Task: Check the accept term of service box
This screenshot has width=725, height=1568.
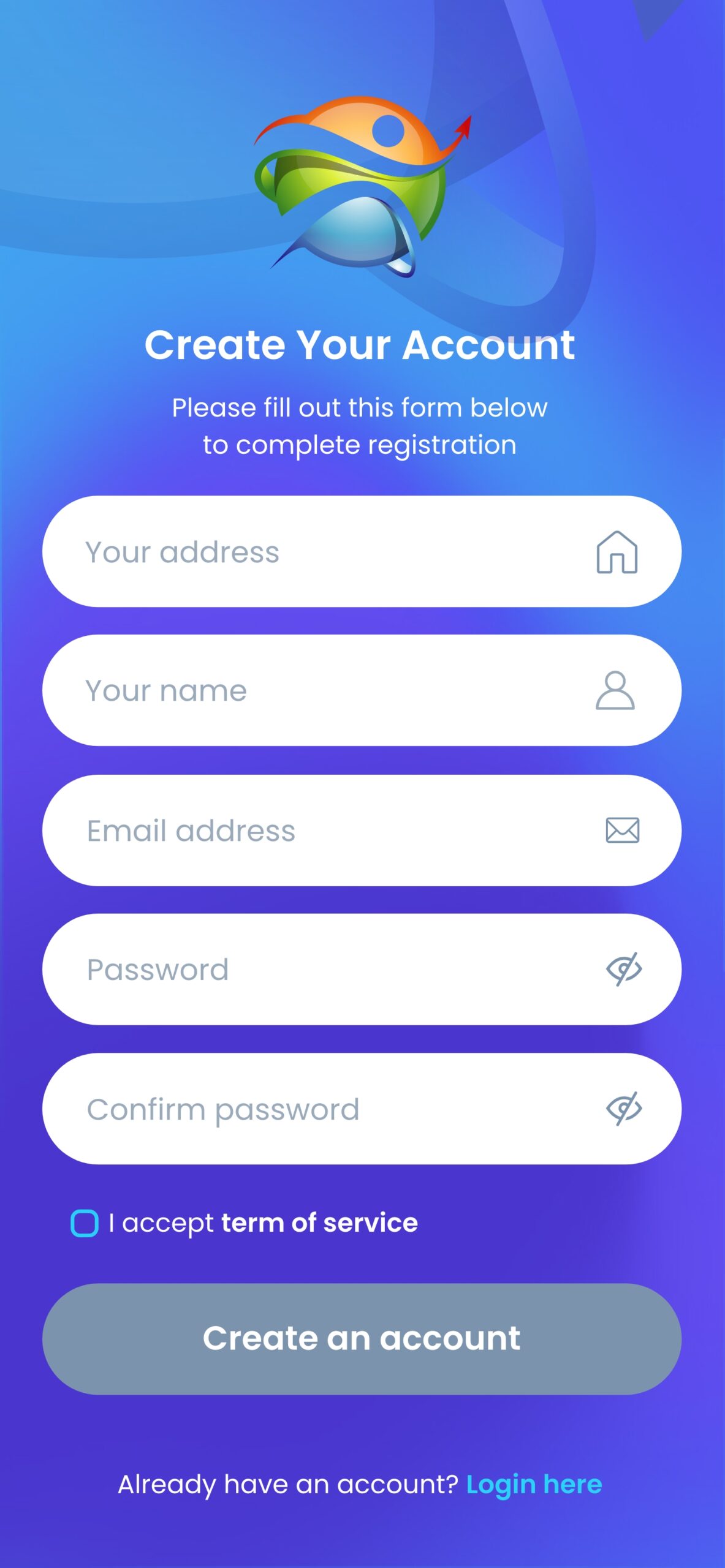Action: click(x=85, y=1223)
